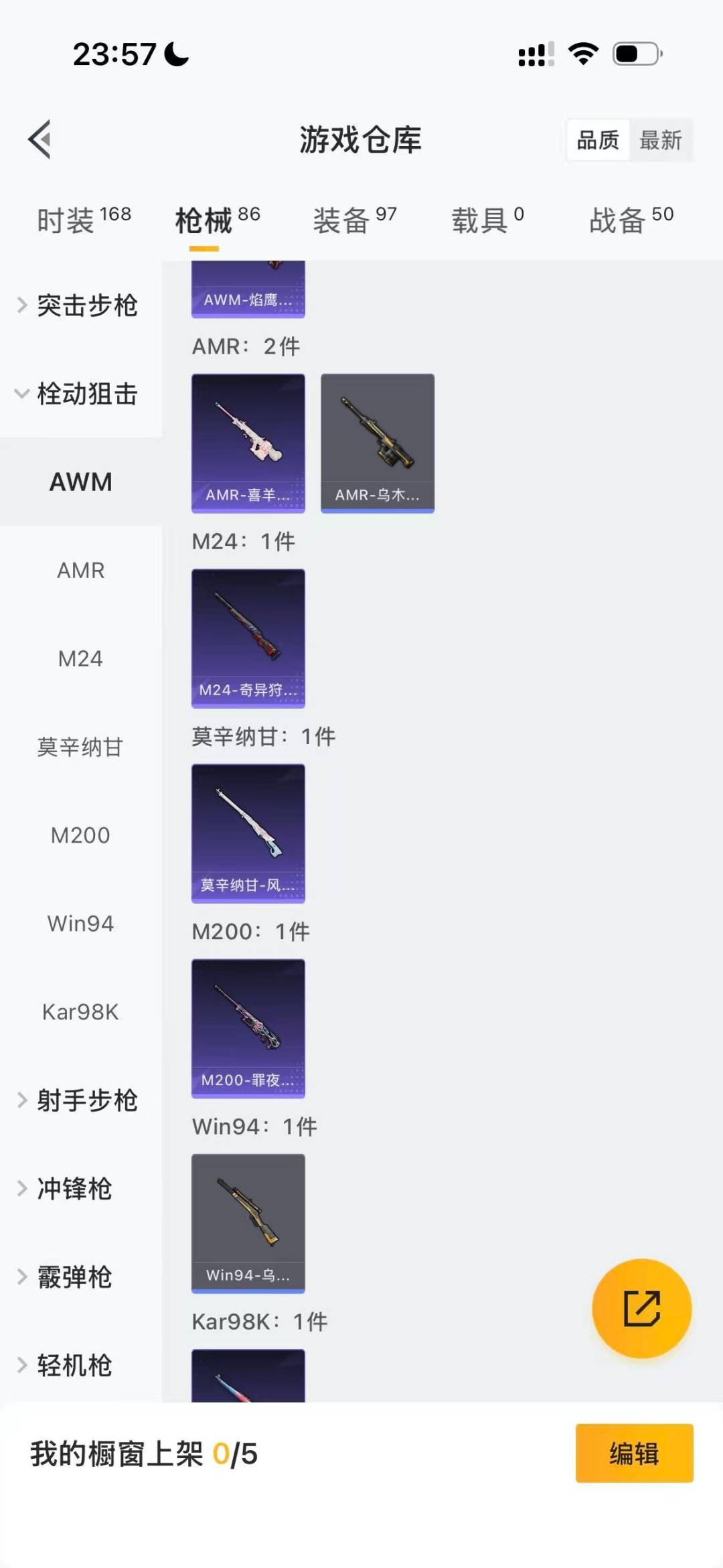View the M24-奇异狩 skin
Screen dimensions: 723x1568
(x=247, y=638)
